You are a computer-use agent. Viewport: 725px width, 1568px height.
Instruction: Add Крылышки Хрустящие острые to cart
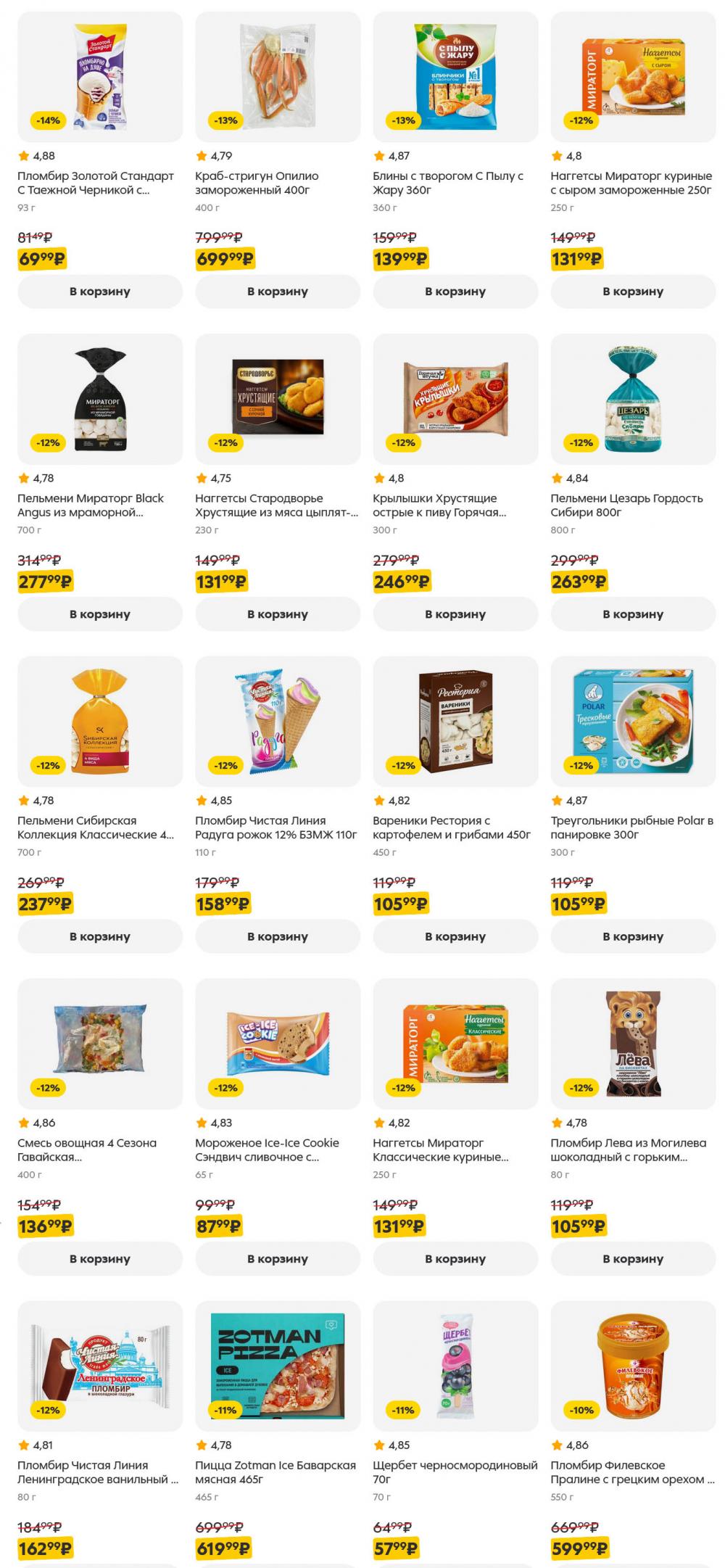click(x=455, y=614)
